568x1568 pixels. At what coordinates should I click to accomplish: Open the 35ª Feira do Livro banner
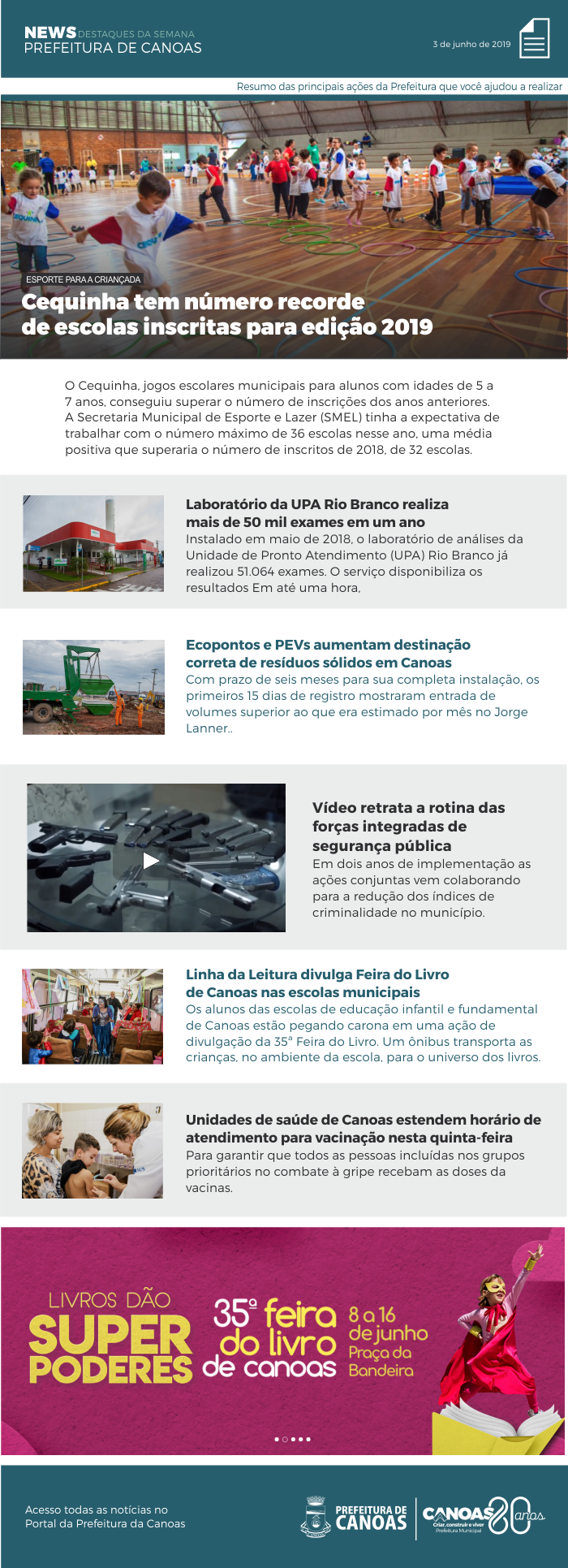coord(283,1340)
